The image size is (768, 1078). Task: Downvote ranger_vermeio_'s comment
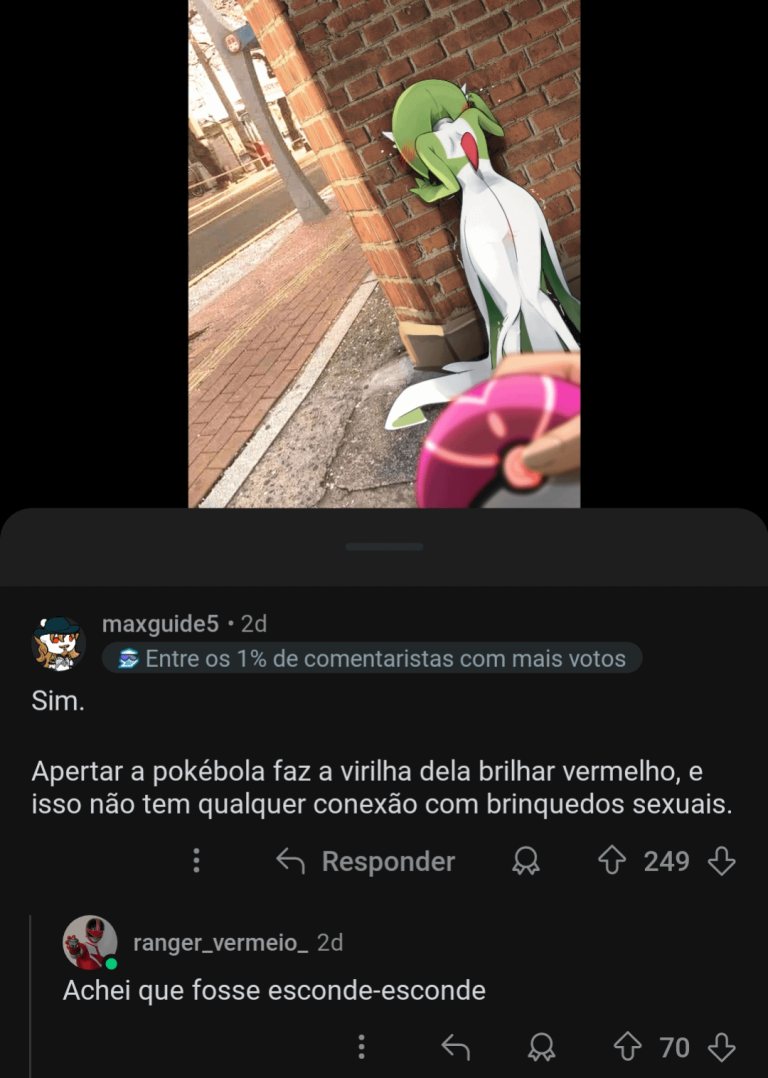coord(721,1047)
